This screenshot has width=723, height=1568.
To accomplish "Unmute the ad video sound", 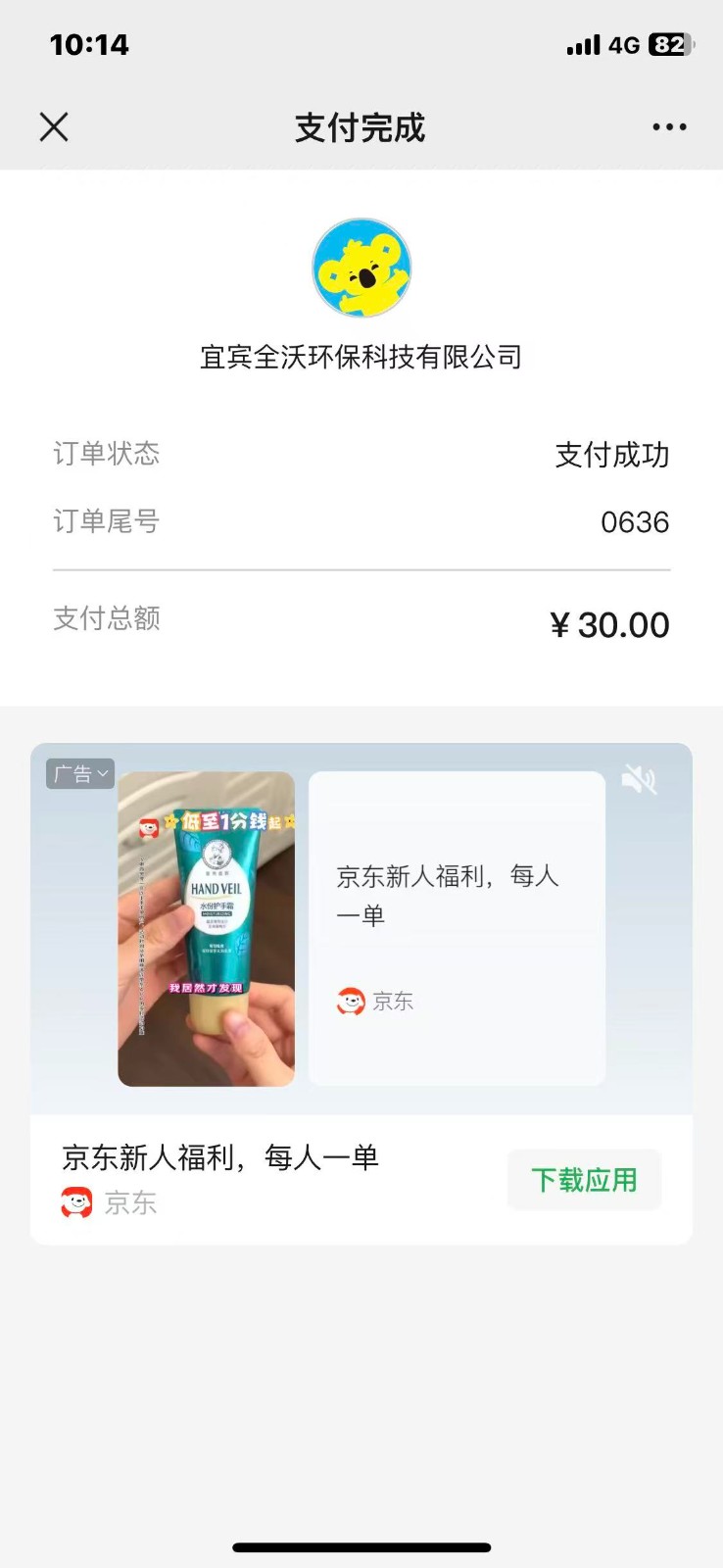I will click(x=639, y=780).
